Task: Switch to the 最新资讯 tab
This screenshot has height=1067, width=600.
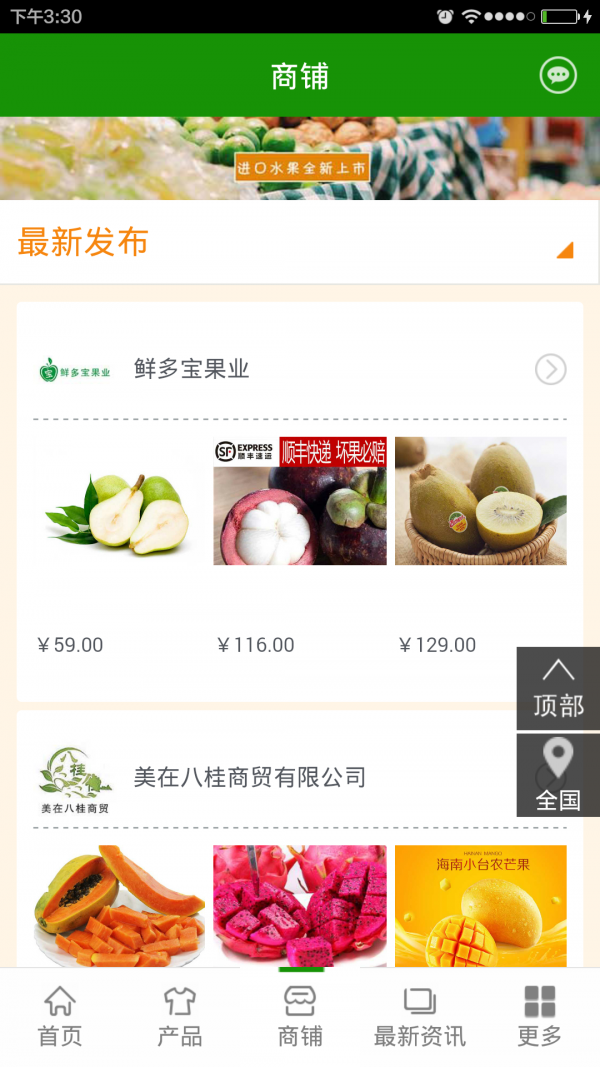Action: coord(420,1017)
